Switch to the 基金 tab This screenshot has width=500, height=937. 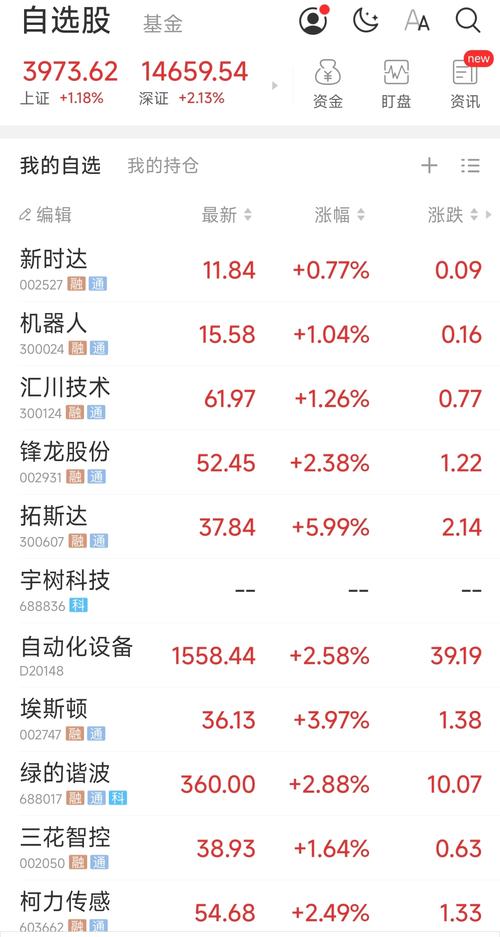click(162, 23)
